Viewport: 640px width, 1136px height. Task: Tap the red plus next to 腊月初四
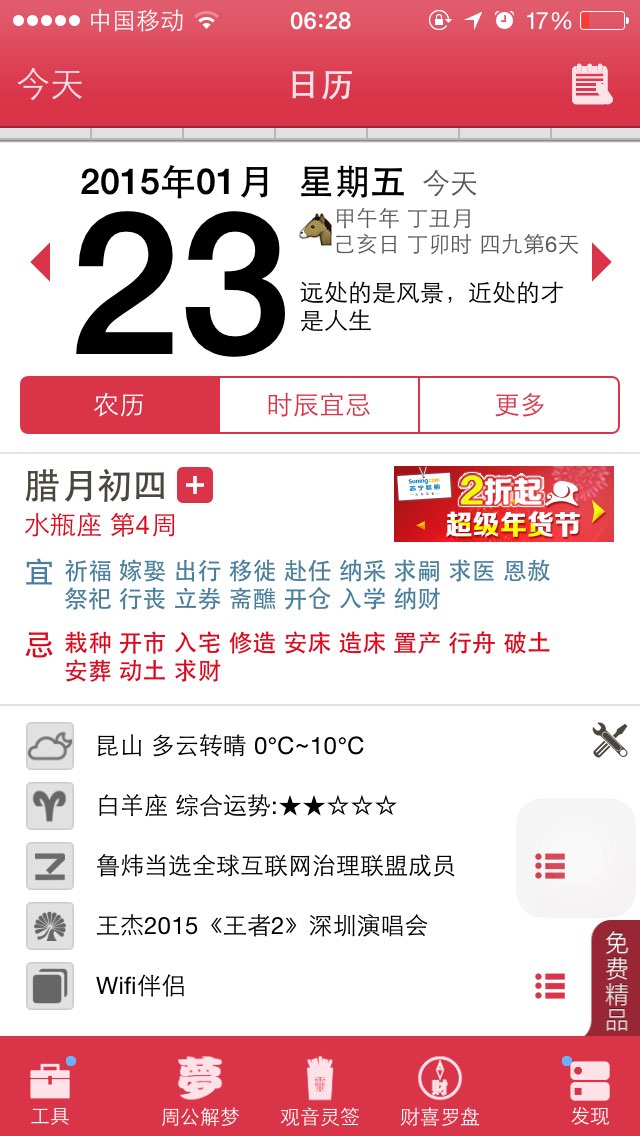[x=195, y=486]
